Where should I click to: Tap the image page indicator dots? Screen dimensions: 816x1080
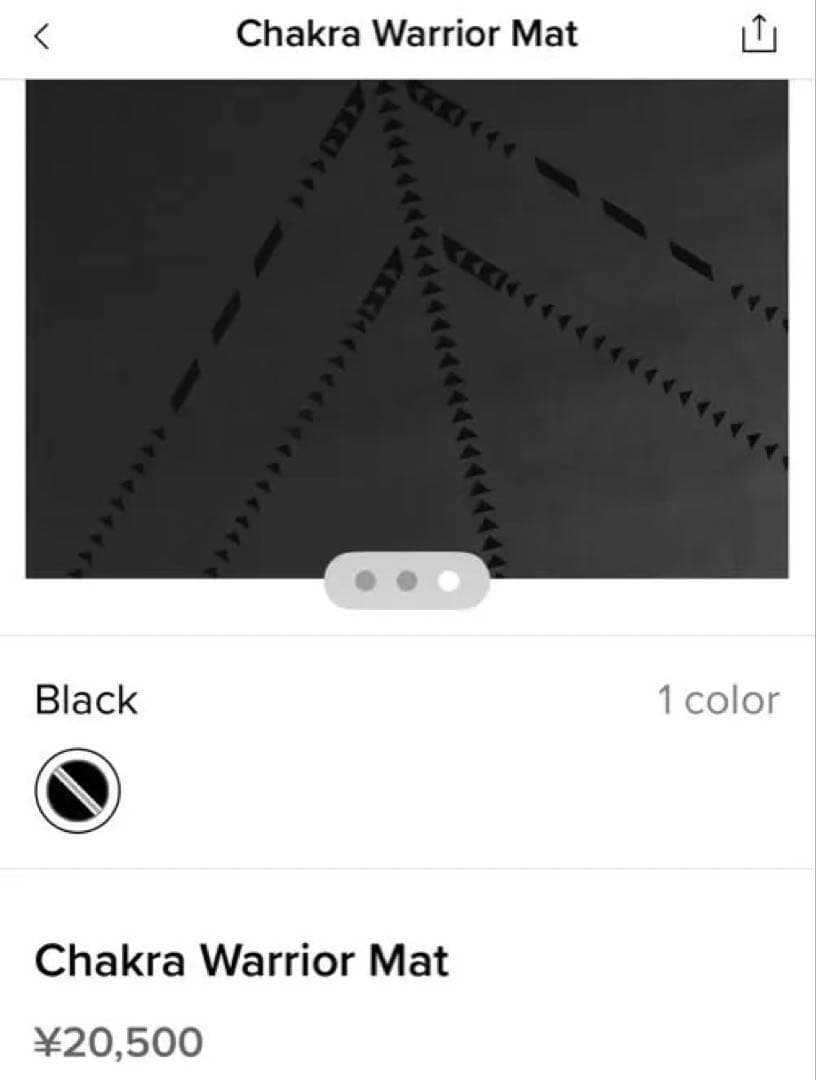pos(407,580)
